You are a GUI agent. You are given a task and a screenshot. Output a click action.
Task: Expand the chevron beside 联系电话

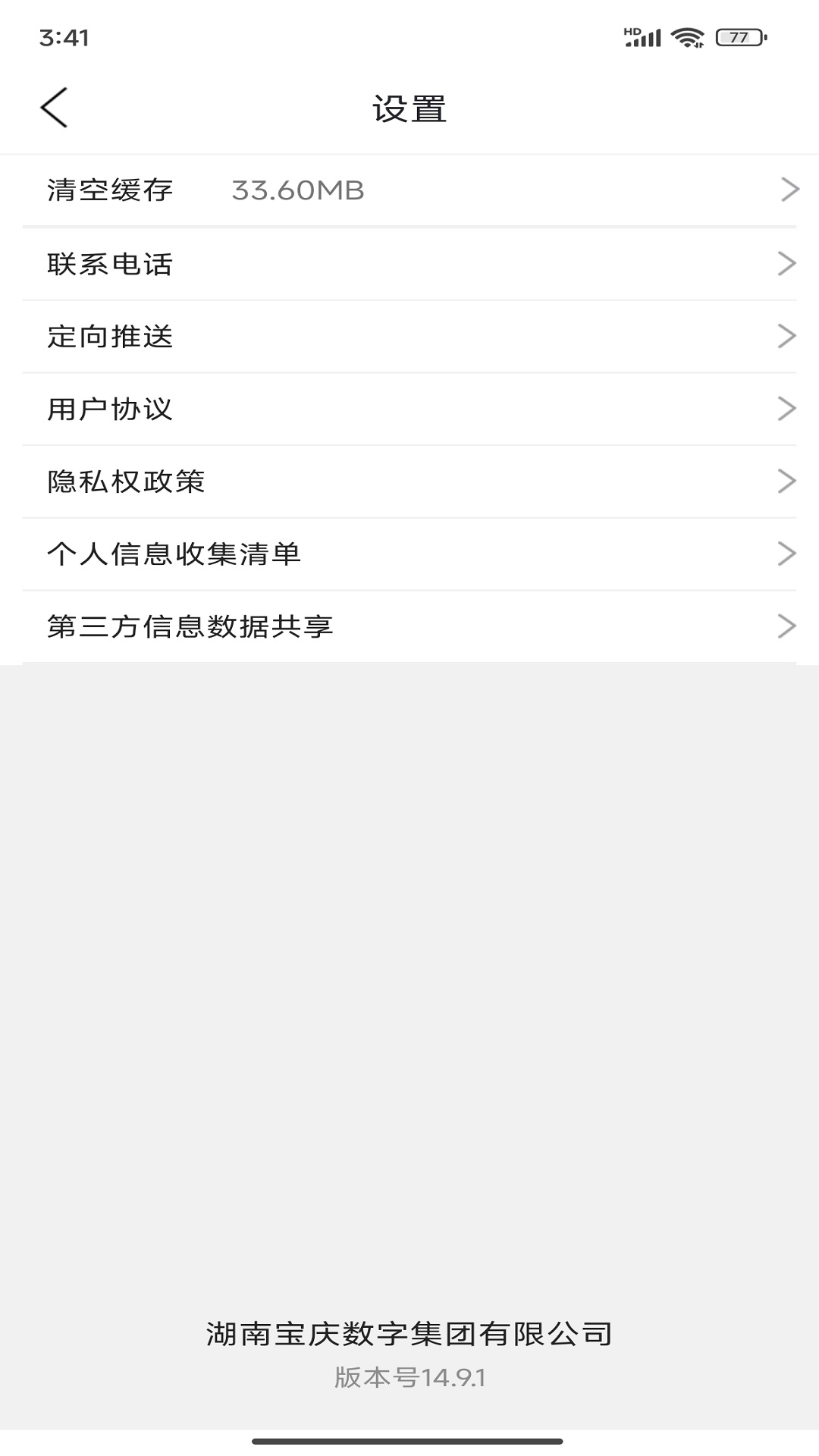[x=789, y=264]
